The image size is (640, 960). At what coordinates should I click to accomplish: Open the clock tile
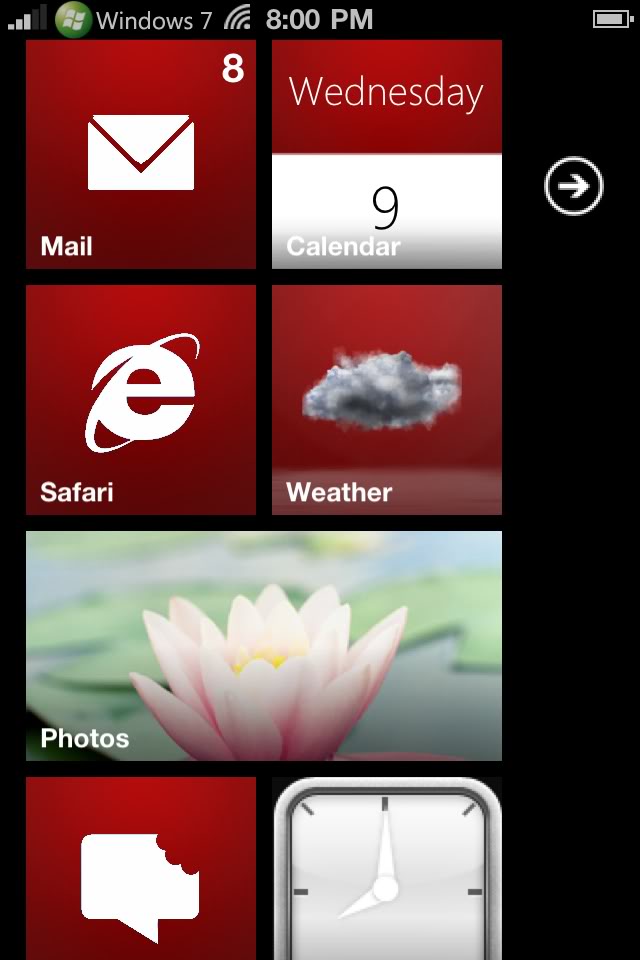pyautogui.click(x=386, y=870)
